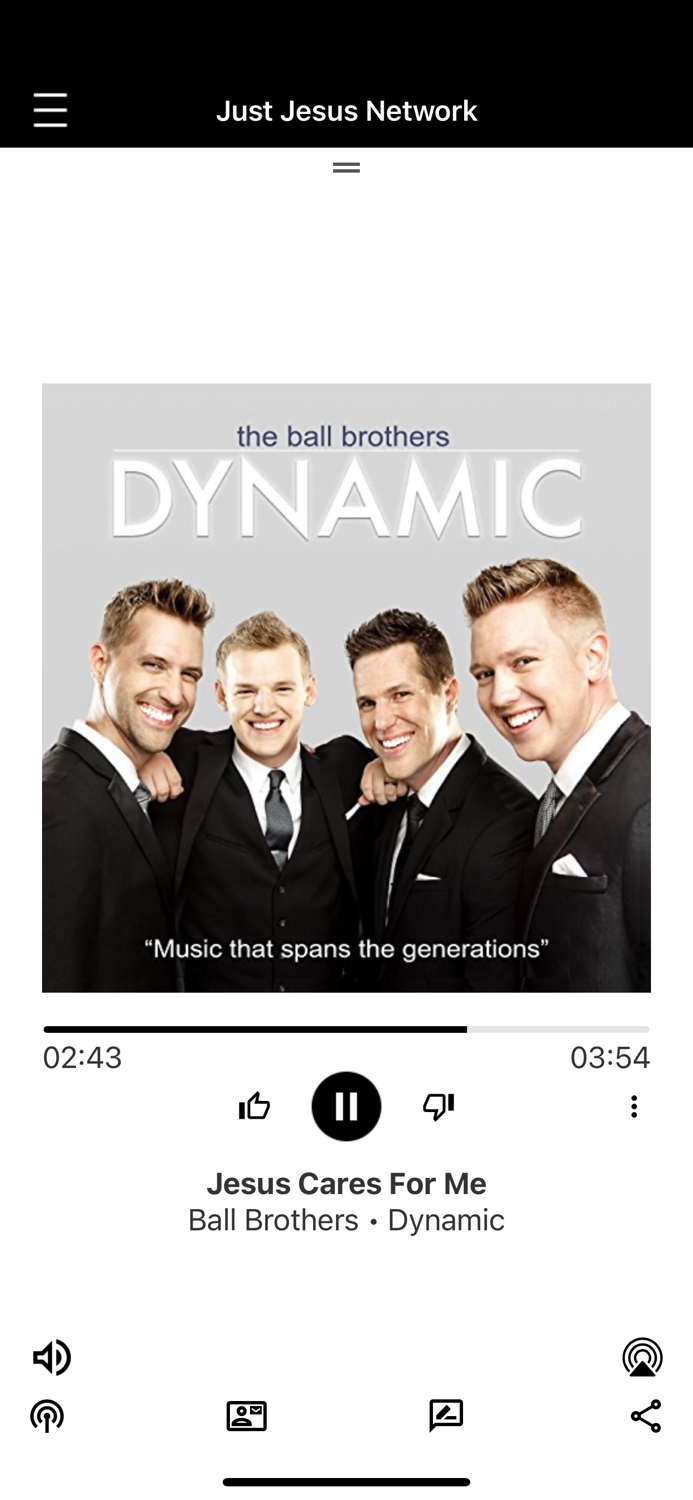693x1500 pixels.
Task: Tap the song progress bar
Action: 346,1029
